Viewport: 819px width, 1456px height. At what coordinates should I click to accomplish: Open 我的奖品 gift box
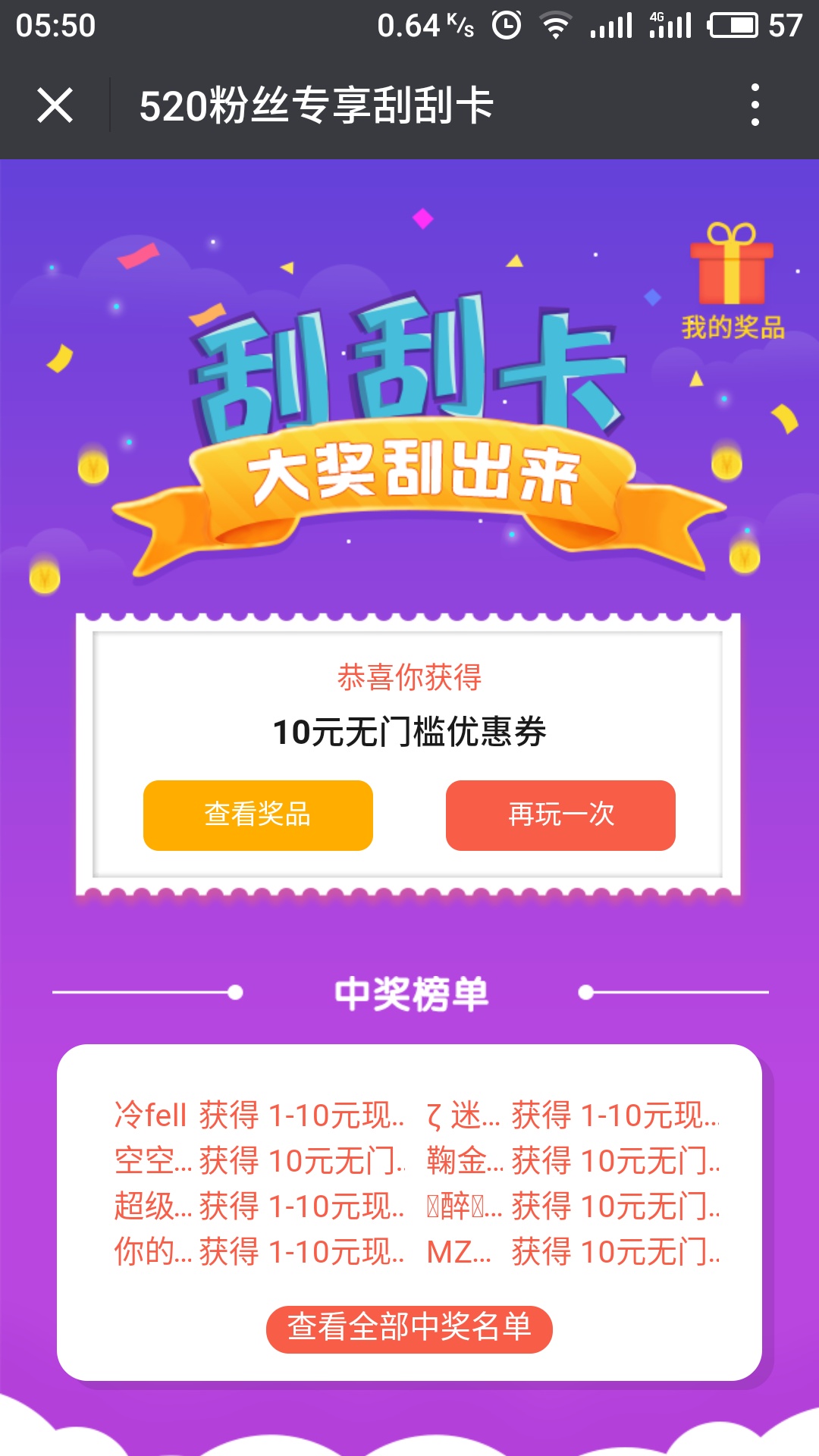[x=732, y=282]
